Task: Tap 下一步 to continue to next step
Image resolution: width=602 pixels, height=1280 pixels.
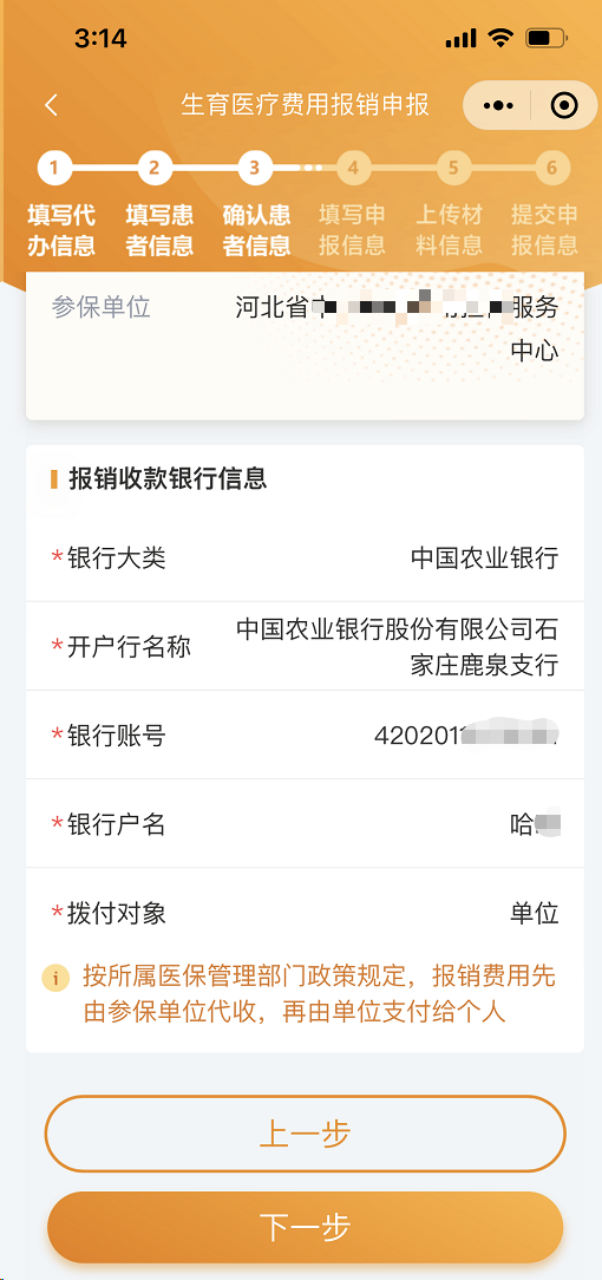Action: [x=305, y=1226]
